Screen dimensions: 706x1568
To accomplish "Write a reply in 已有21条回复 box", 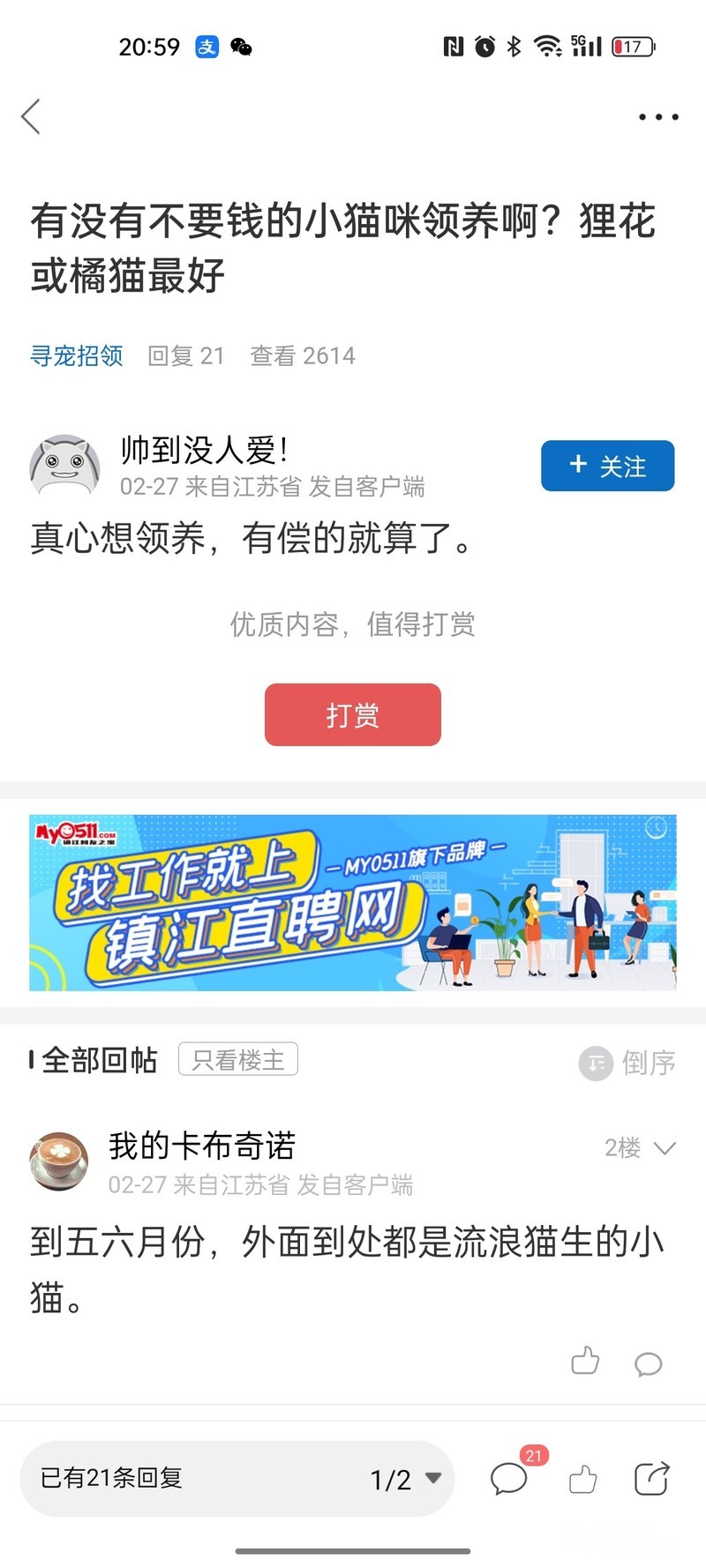I will (176, 1478).
